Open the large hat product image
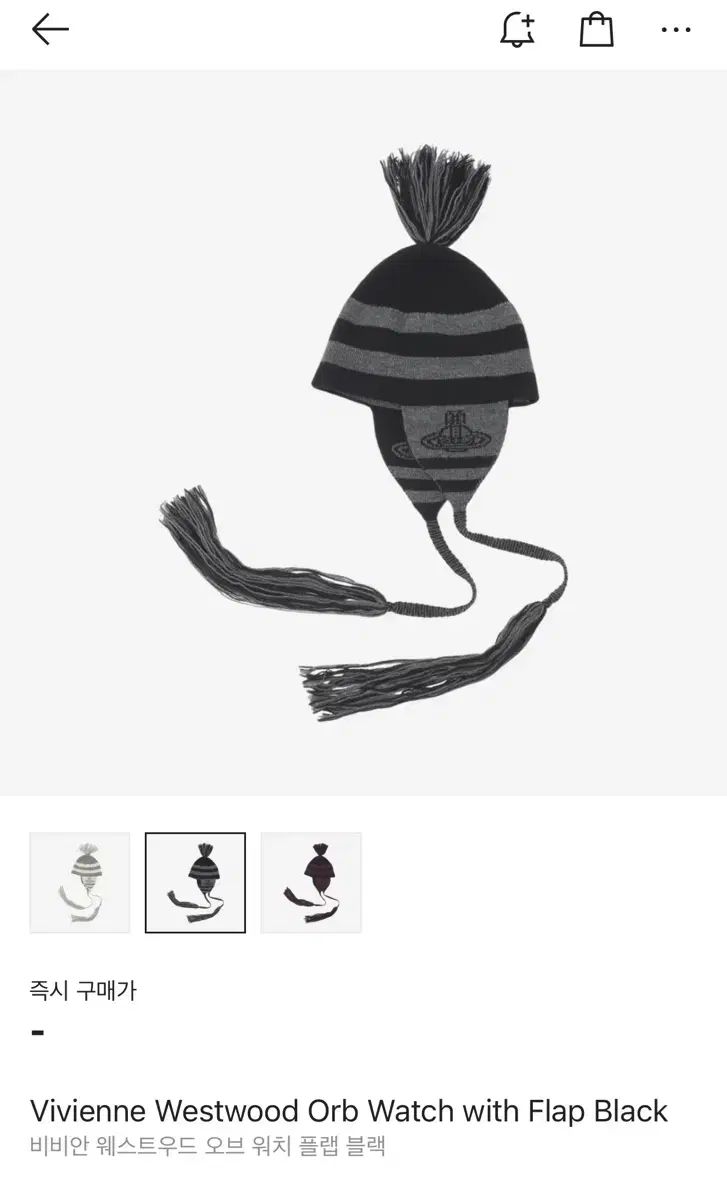 click(364, 432)
